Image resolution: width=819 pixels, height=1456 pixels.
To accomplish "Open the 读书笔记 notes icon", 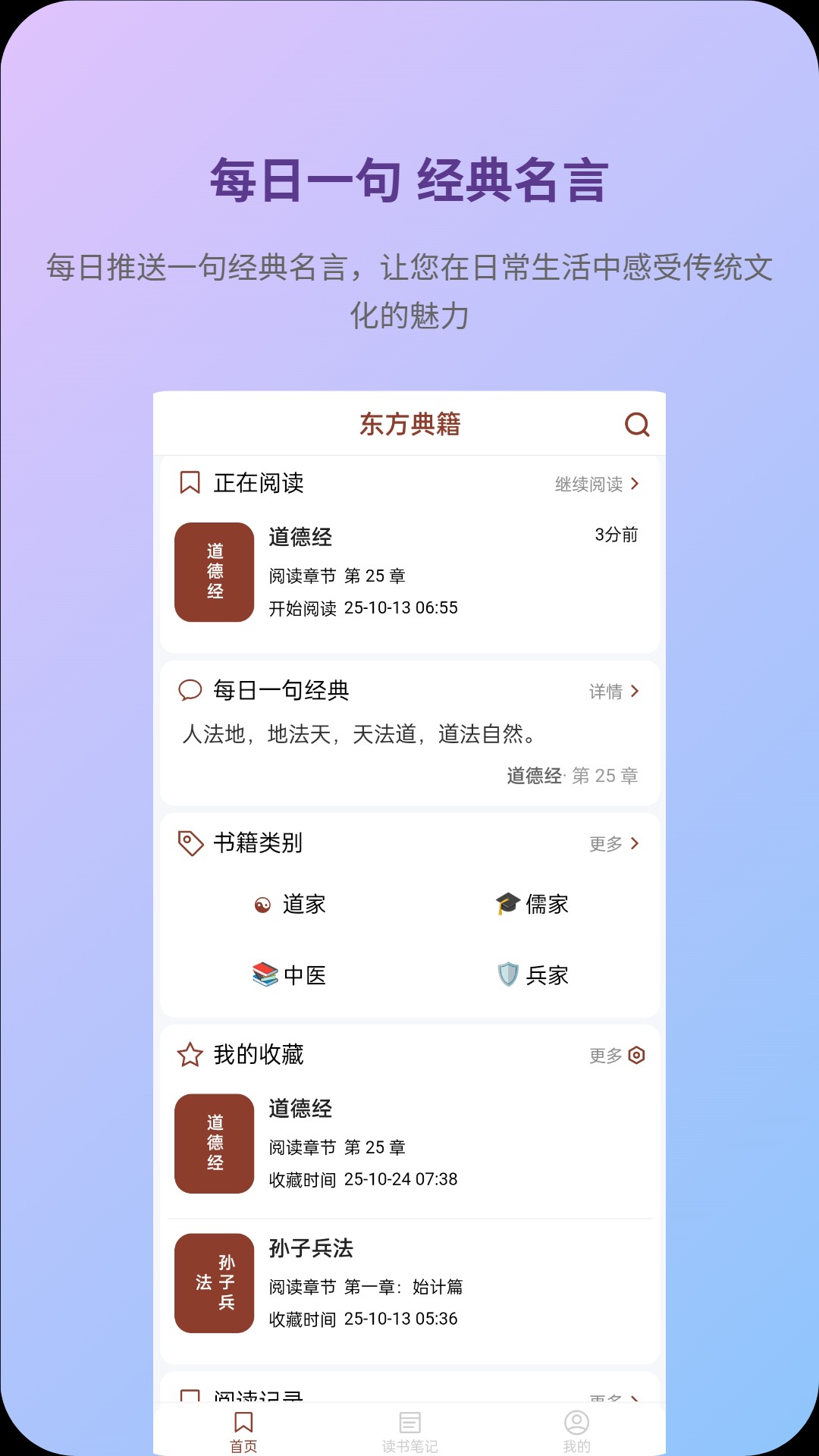I will [409, 1424].
